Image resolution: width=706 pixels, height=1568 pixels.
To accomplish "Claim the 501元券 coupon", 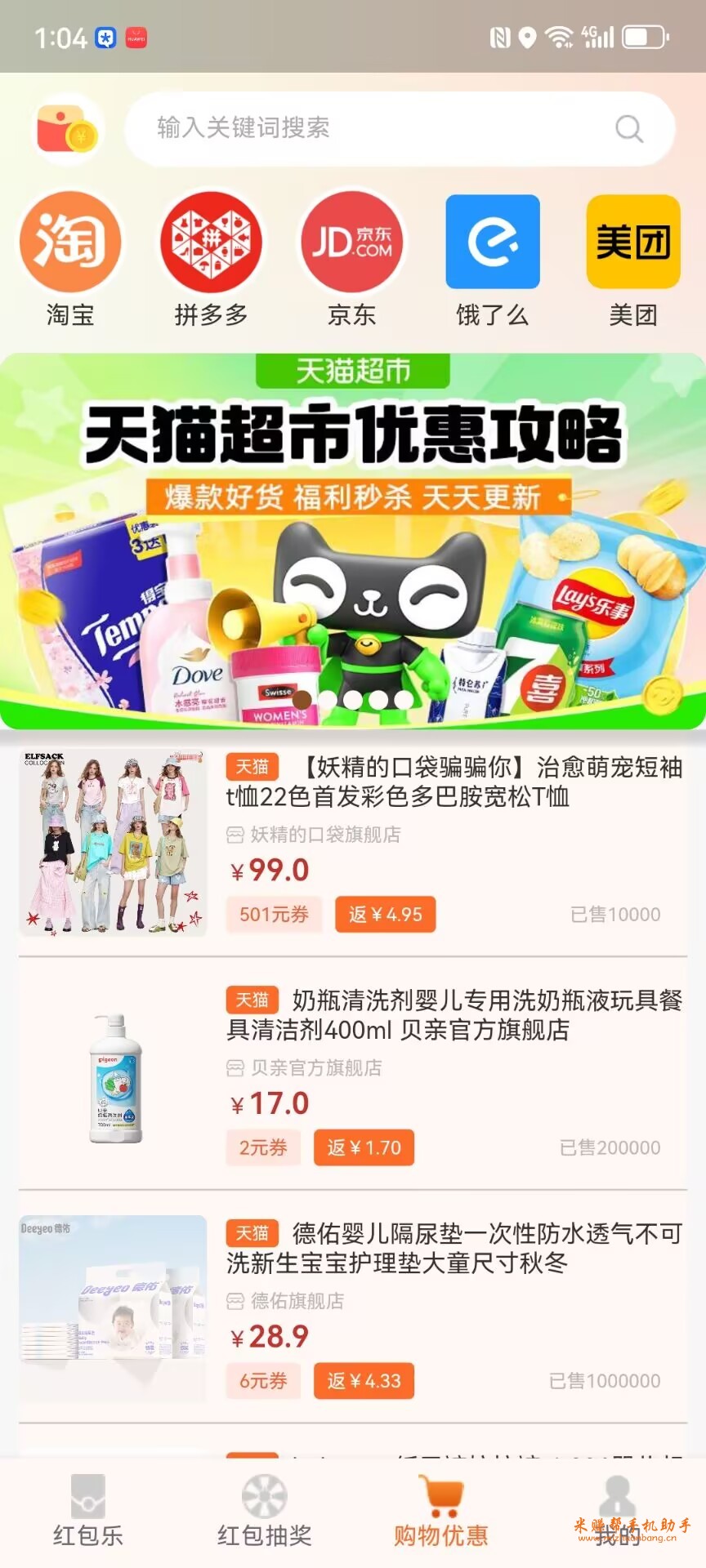I will tap(274, 915).
